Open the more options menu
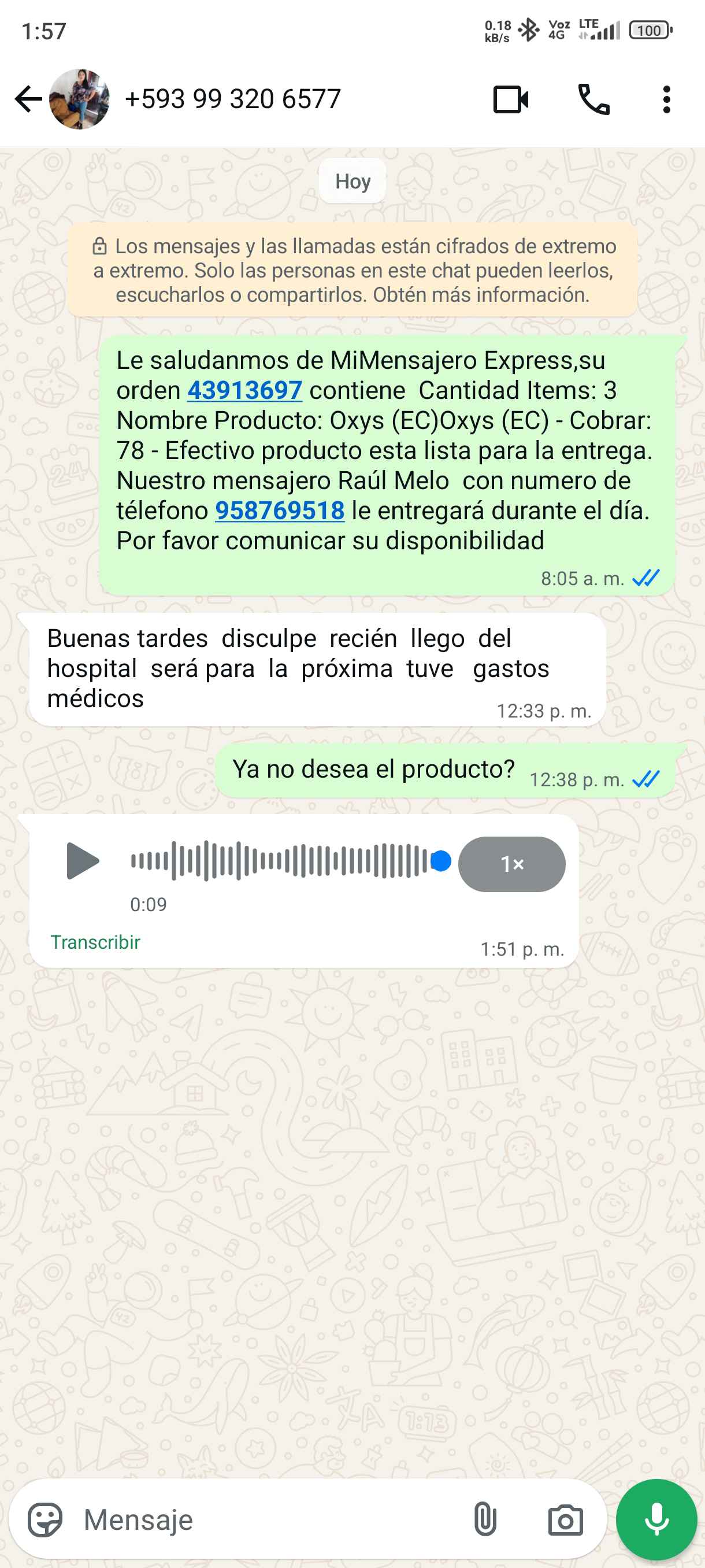Screen dimensions: 705x1568 pyautogui.click(x=667, y=99)
